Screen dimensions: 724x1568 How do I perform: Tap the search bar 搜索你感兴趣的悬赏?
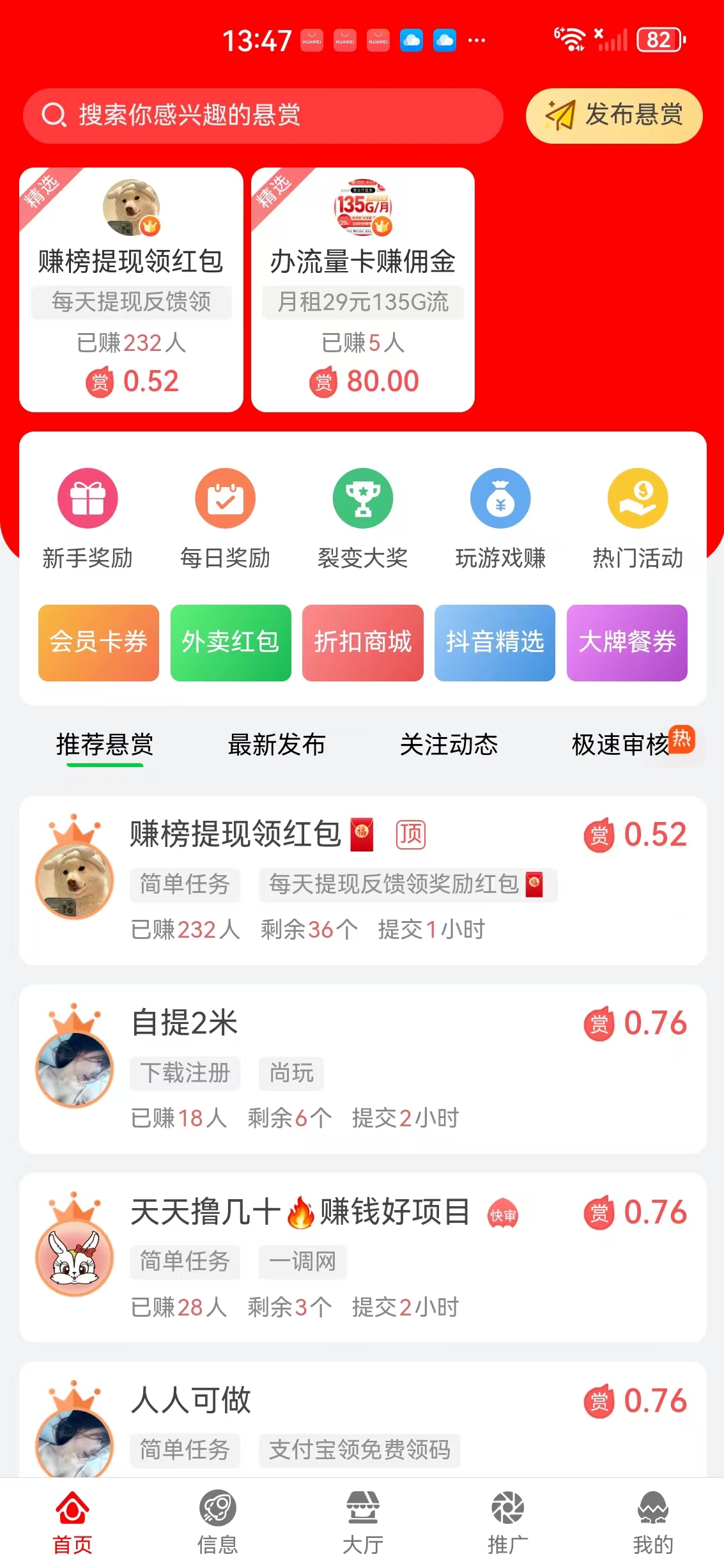(262, 116)
